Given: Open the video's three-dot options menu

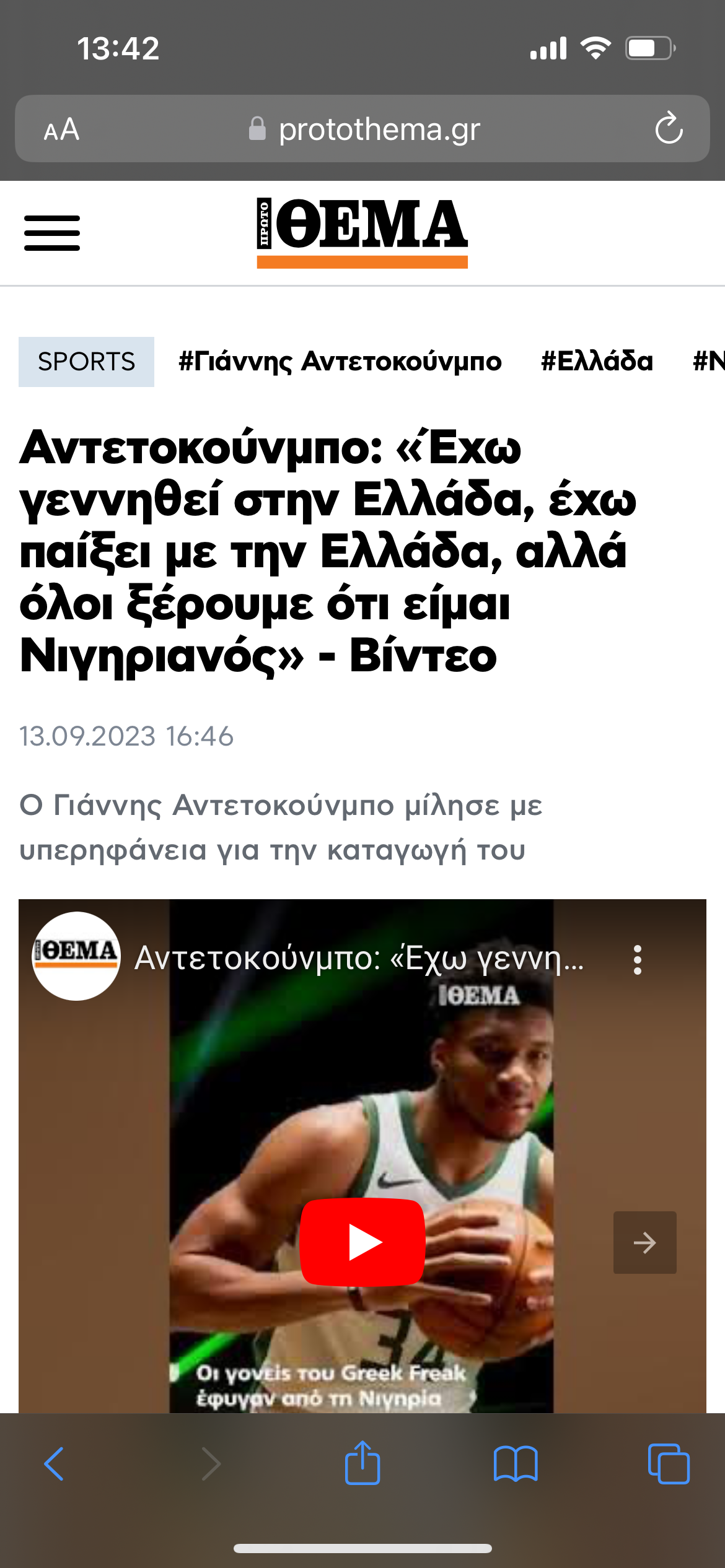Looking at the screenshot, I should 637,960.
